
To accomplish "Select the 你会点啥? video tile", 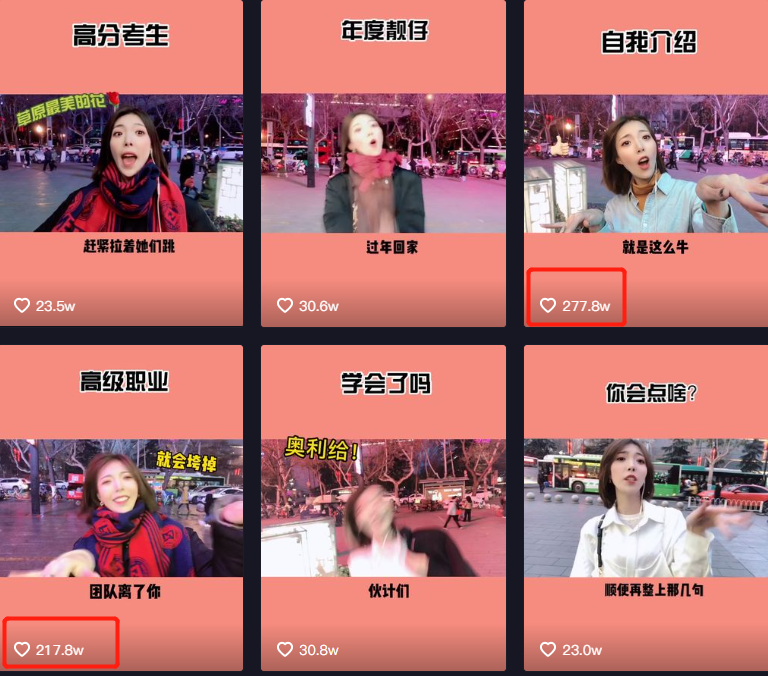I will point(646,508).
